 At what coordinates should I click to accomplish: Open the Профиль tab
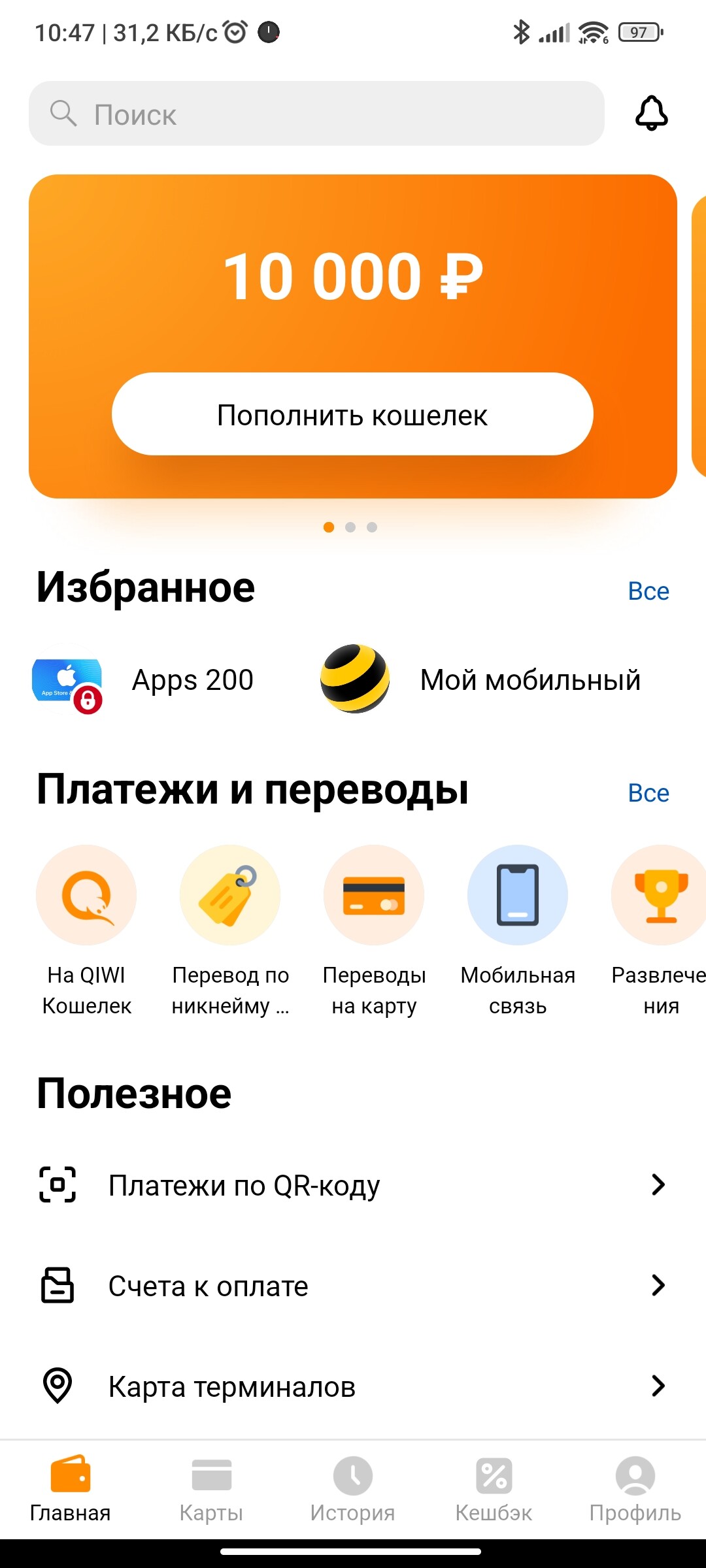click(x=635, y=1491)
